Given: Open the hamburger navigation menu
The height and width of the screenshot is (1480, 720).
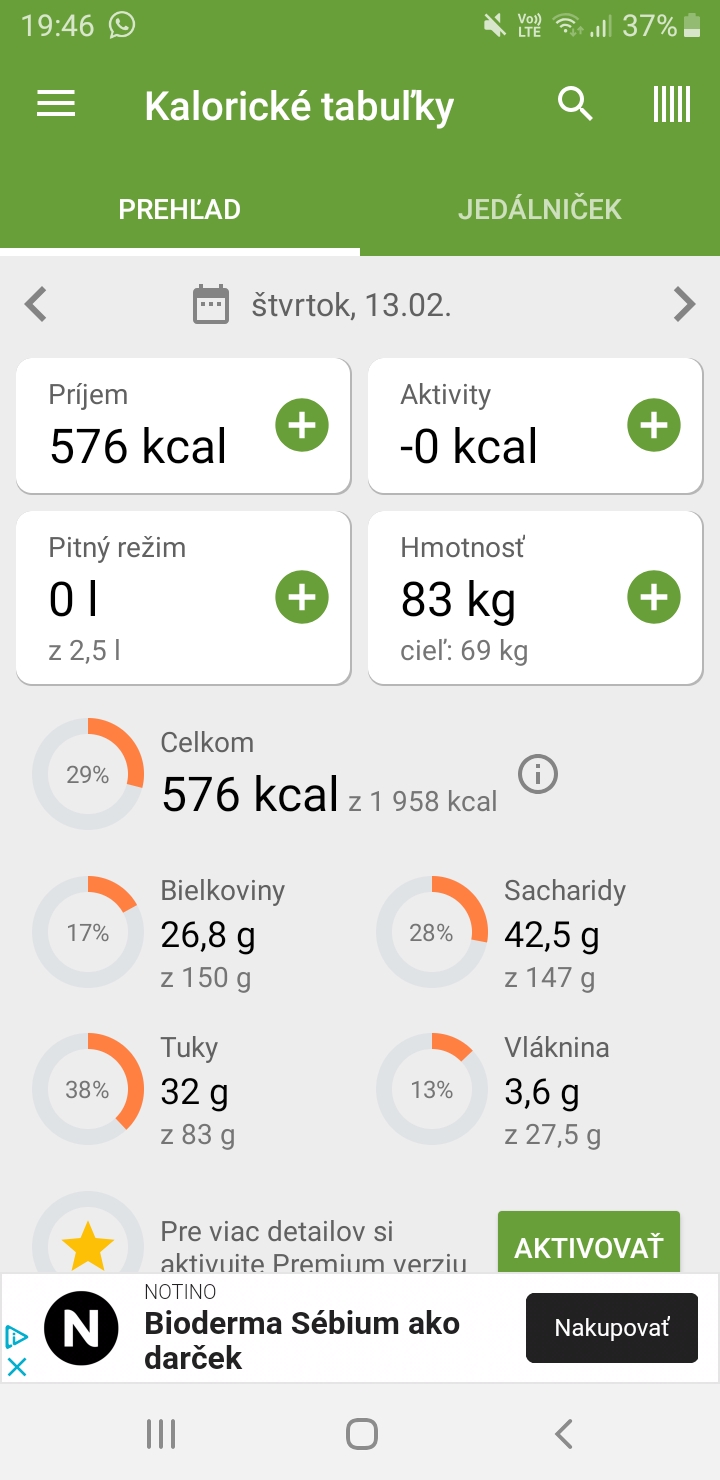Looking at the screenshot, I should pyautogui.click(x=56, y=104).
